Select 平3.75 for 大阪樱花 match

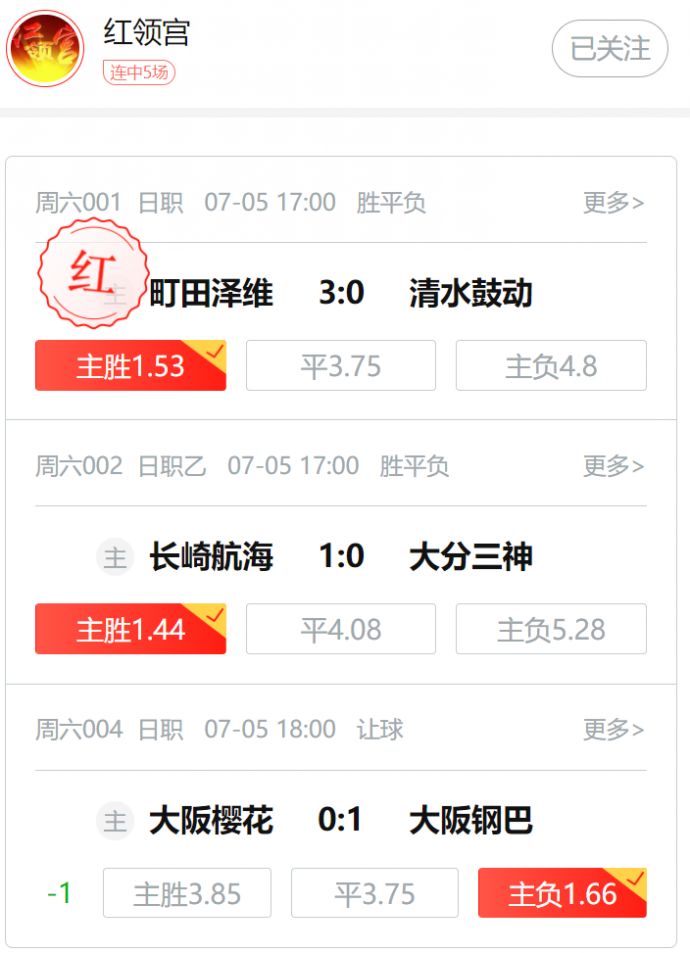(375, 893)
